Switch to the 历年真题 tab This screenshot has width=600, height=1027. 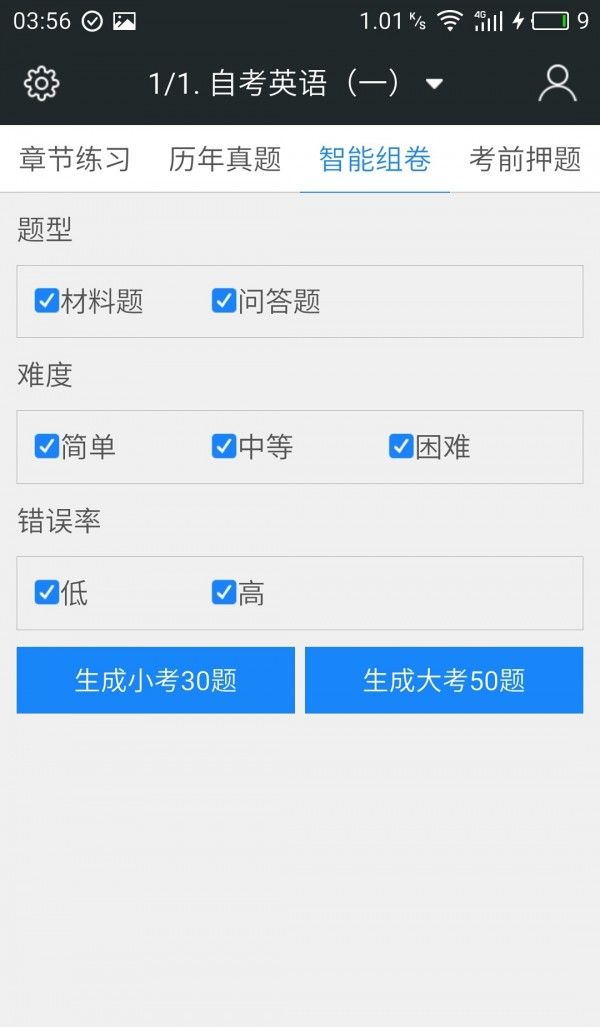tap(225, 159)
